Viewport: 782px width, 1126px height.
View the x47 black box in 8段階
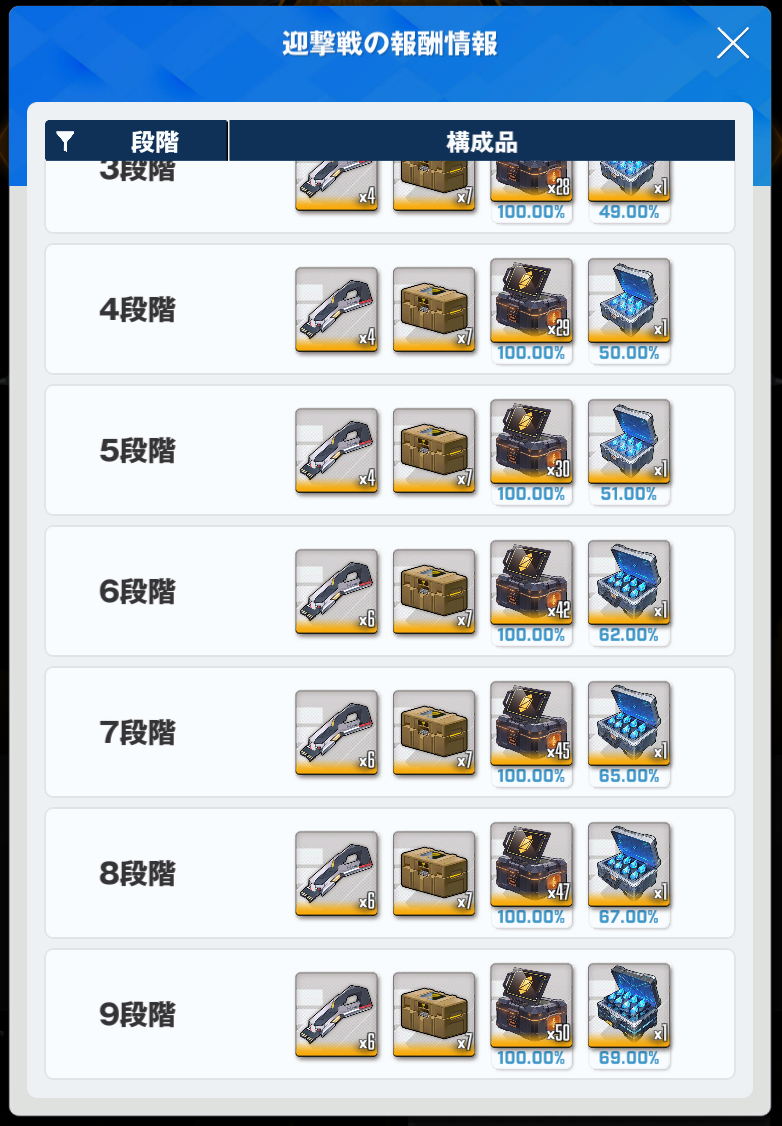(532, 865)
